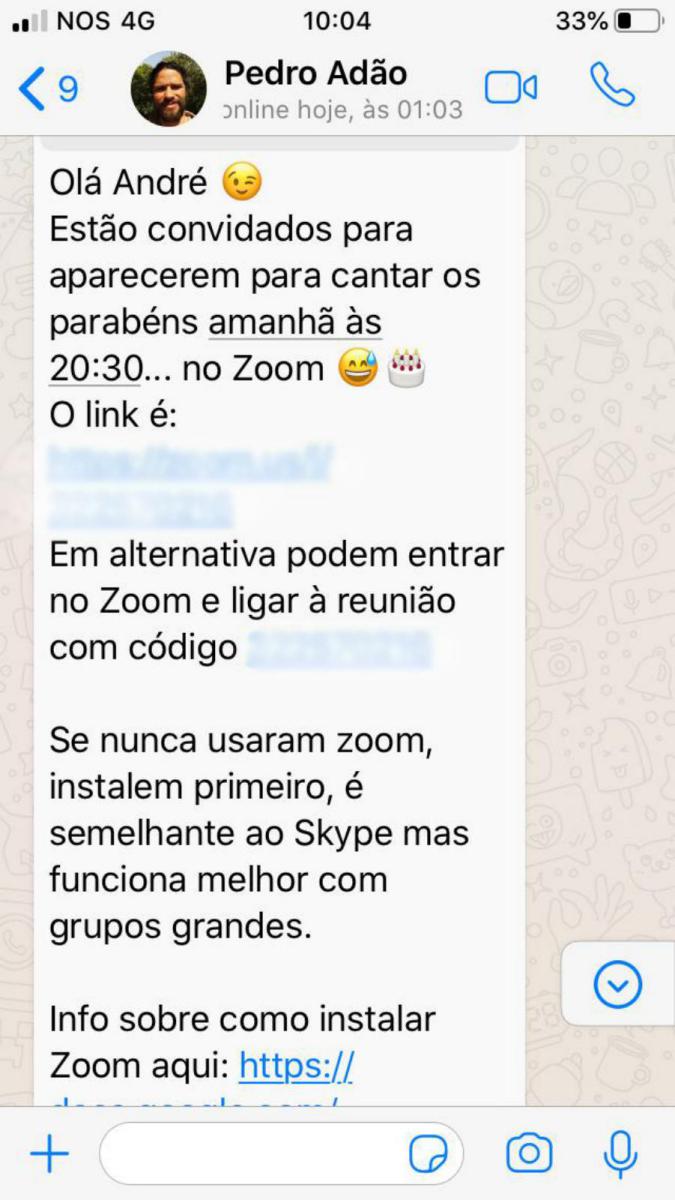Start a video call with Pedro Adão

pyautogui.click(x=511, y=88)
